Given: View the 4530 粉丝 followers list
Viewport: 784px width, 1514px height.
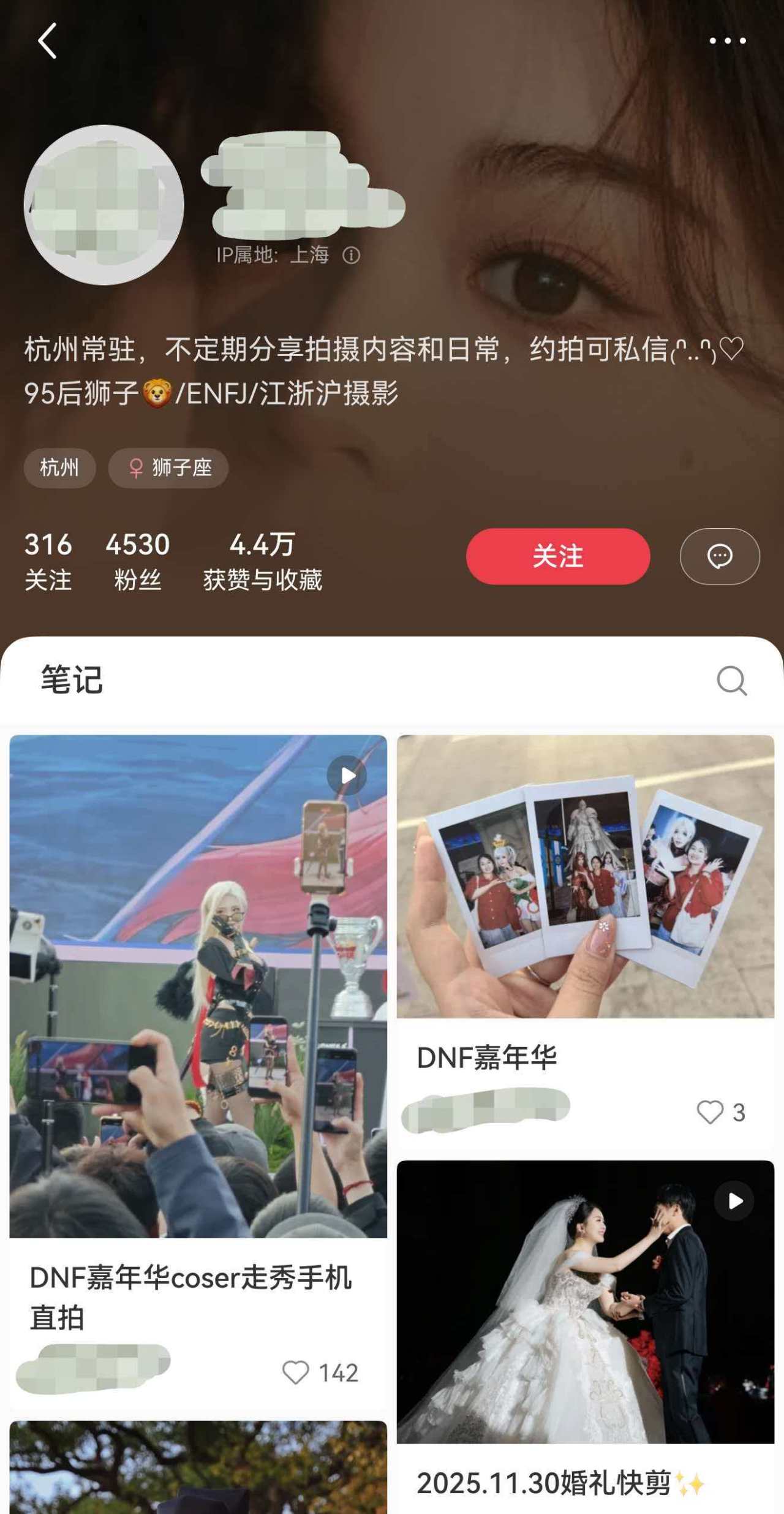Looking at the screenshot, I should tap(137, 561).
